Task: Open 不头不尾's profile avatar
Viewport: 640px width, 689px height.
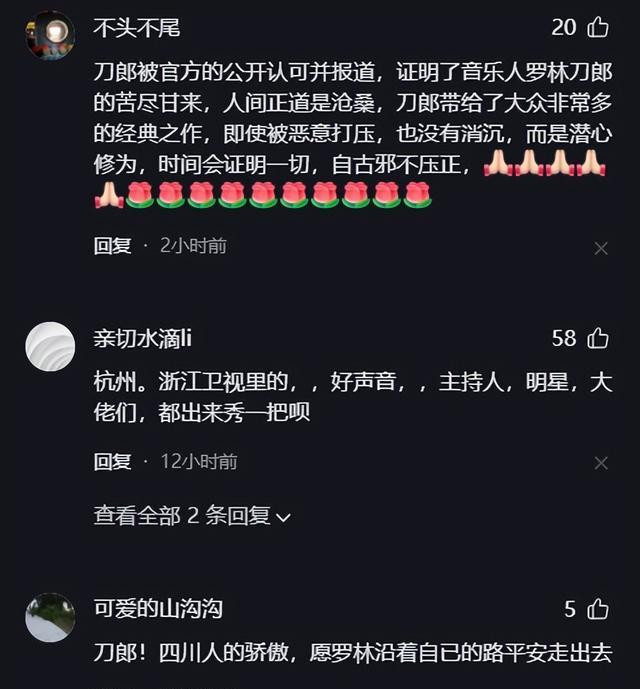Action: point(50,35)
